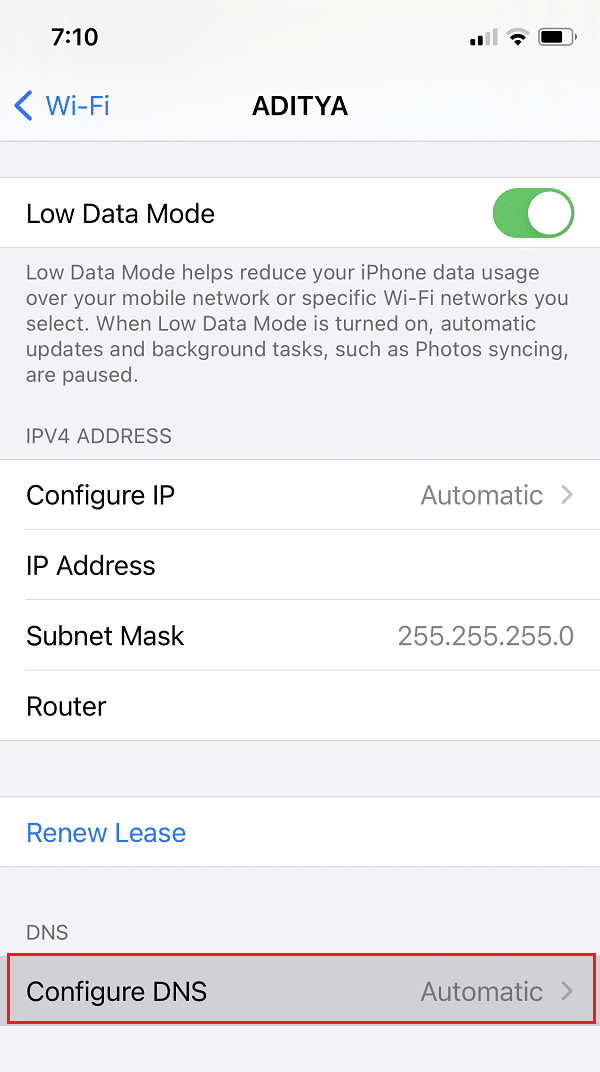Viewport: 600px width, 1072px height.
Task: Go back to the Wi-Fi settings
Action: click(62, 106)
